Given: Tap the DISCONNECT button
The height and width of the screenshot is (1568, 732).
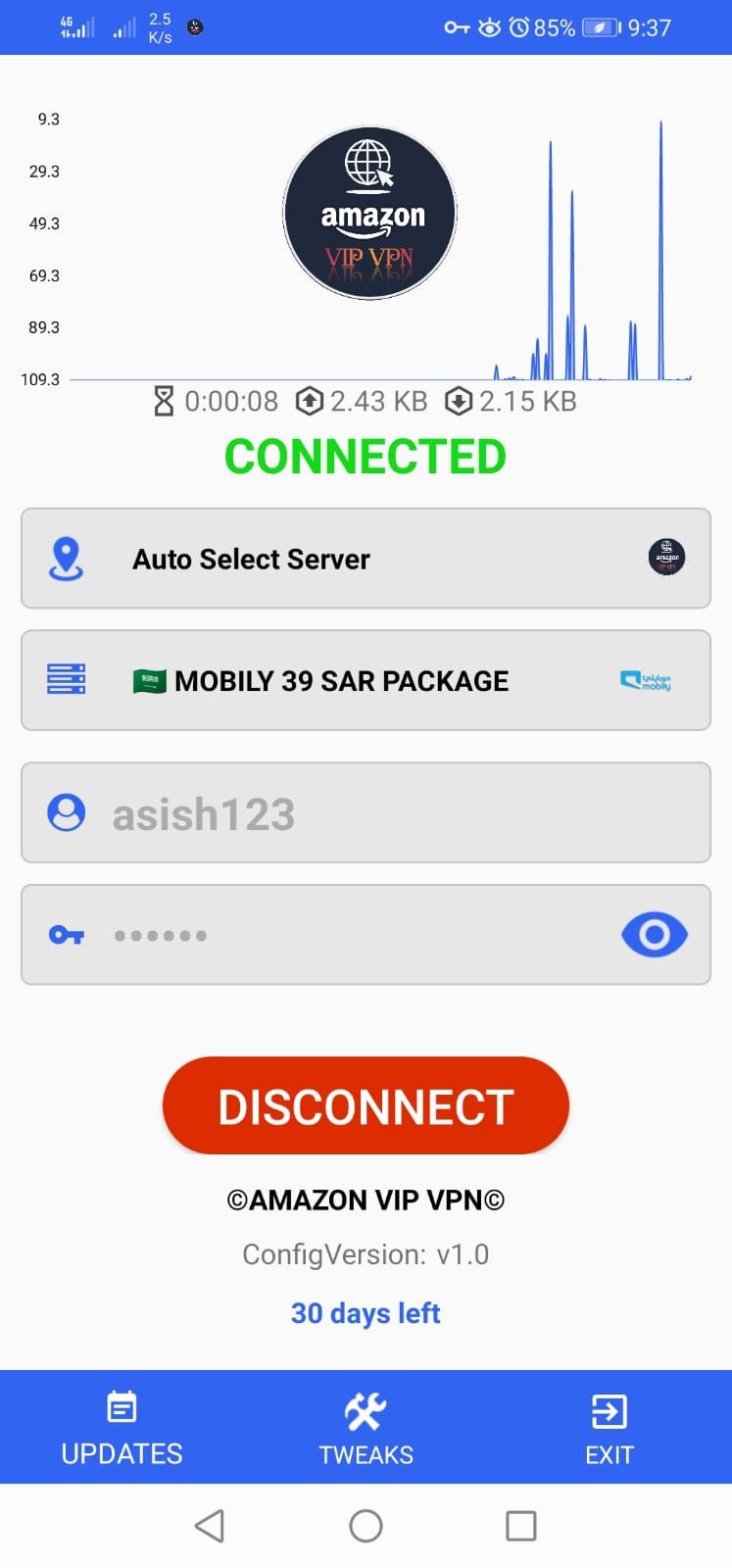Looking at the screenshot, I should click(x=366, y=1105).
